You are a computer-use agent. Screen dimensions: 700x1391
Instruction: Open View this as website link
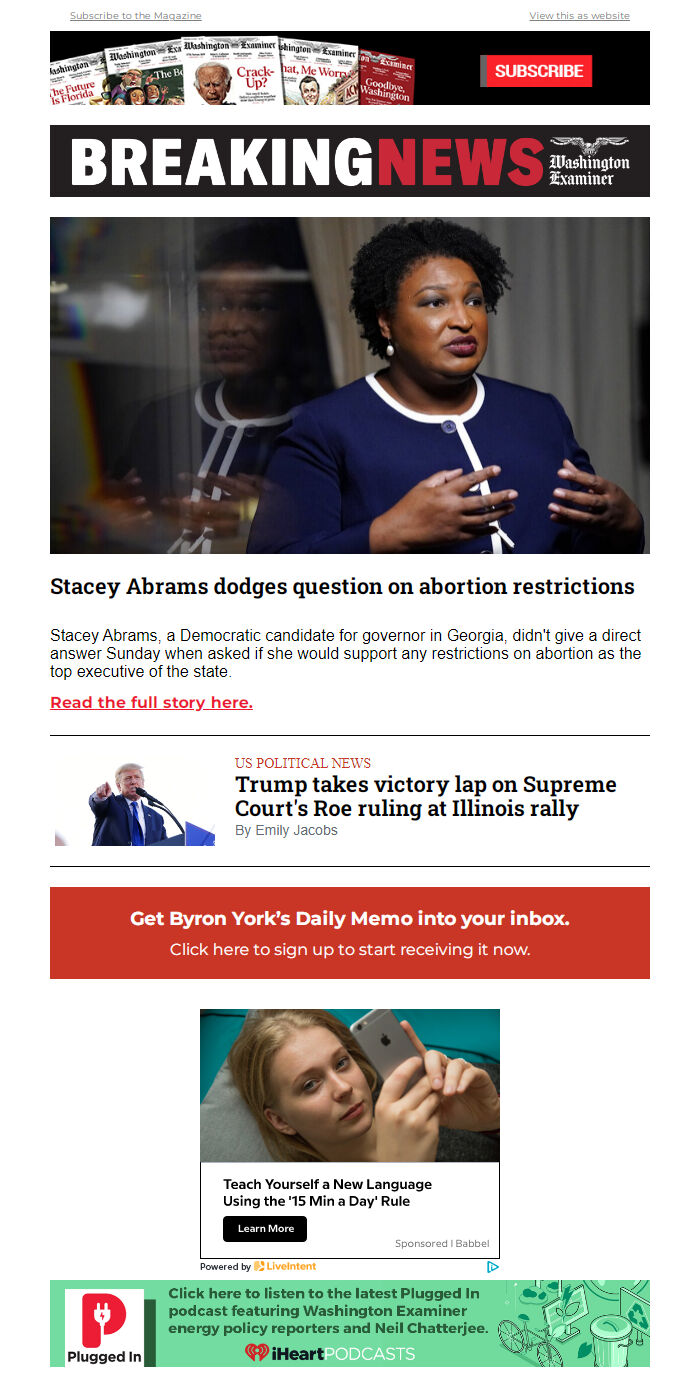coord(579,16)
